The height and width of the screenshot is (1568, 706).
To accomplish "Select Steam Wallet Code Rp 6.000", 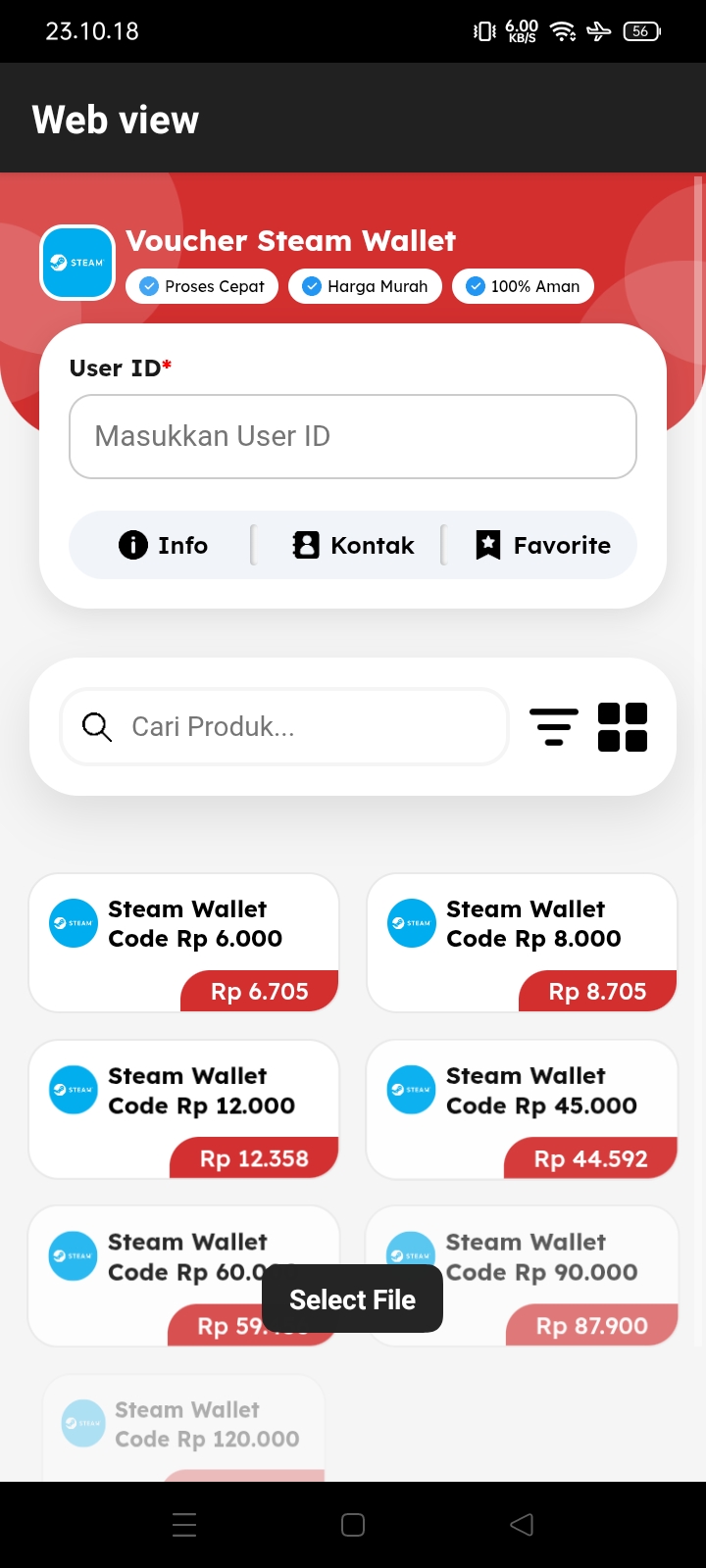I will [x=184, y=942].
